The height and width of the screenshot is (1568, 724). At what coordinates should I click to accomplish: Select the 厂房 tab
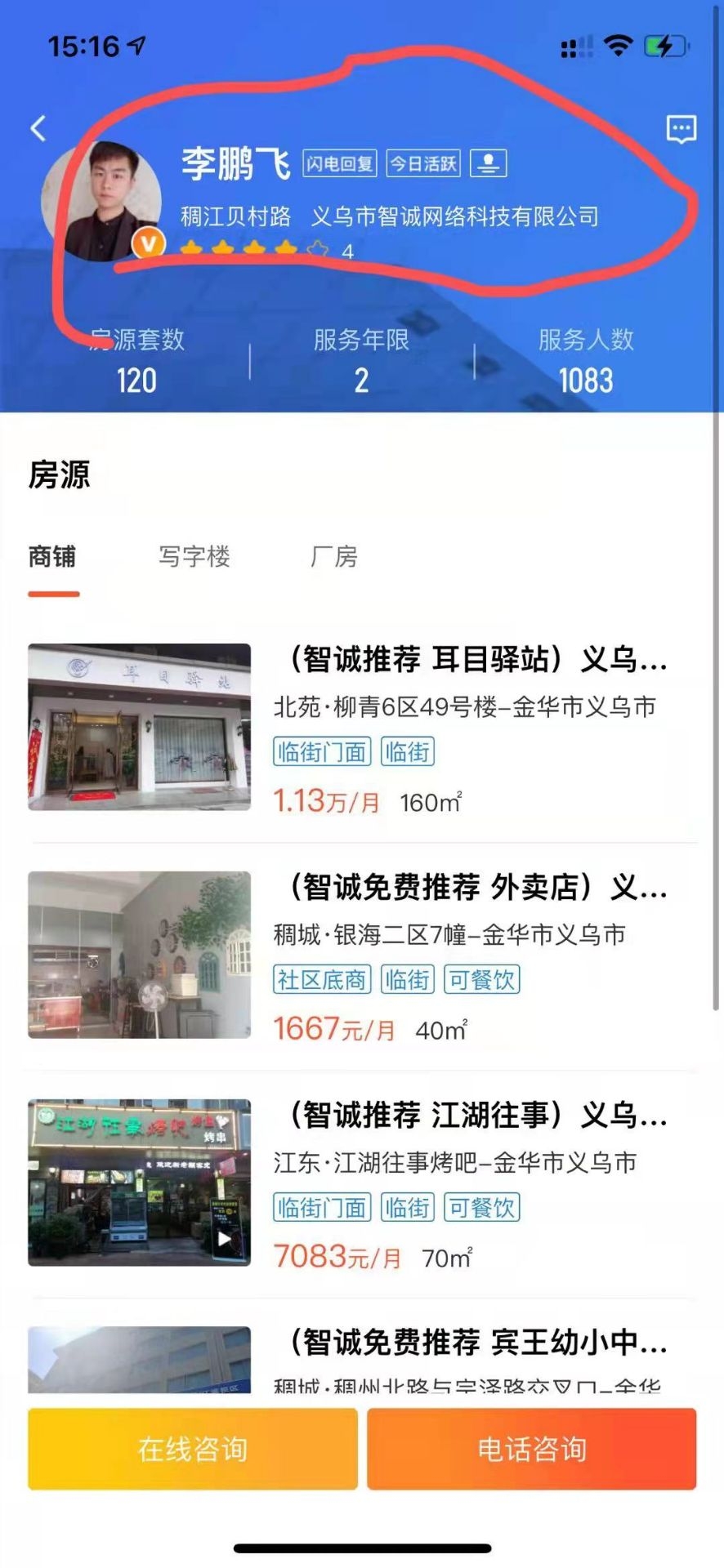click(334, 557)
